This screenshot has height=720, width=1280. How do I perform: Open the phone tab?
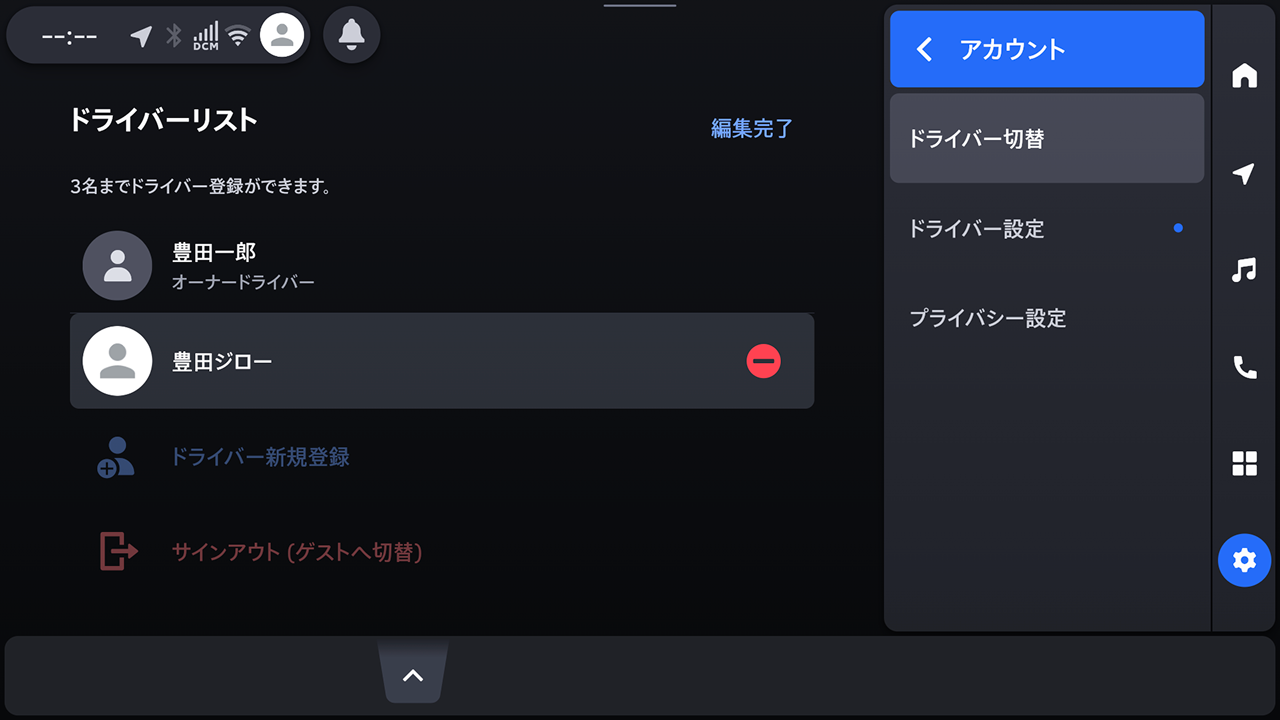click(1244, 367)
